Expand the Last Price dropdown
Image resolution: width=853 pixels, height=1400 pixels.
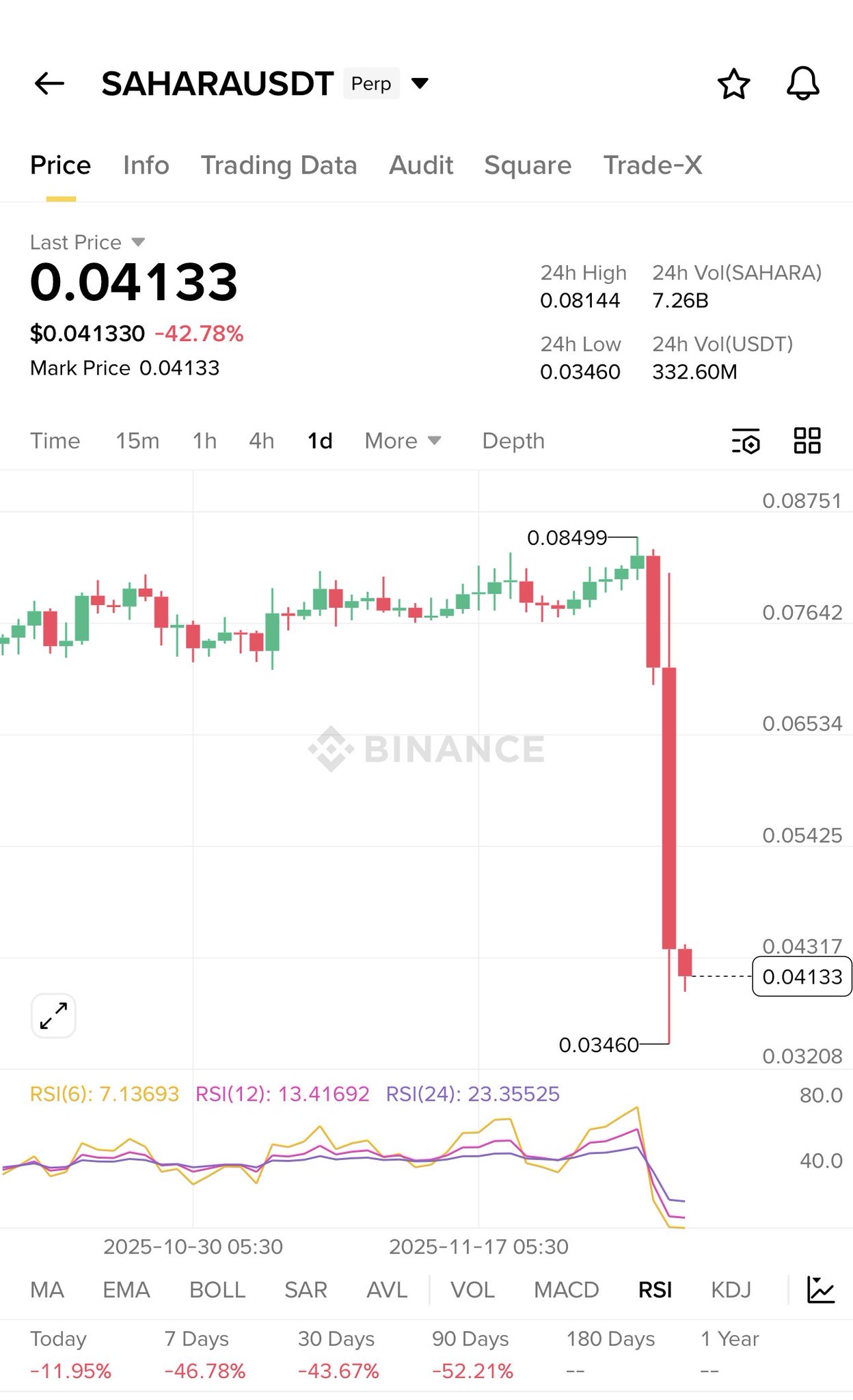(x=139, y=242)
